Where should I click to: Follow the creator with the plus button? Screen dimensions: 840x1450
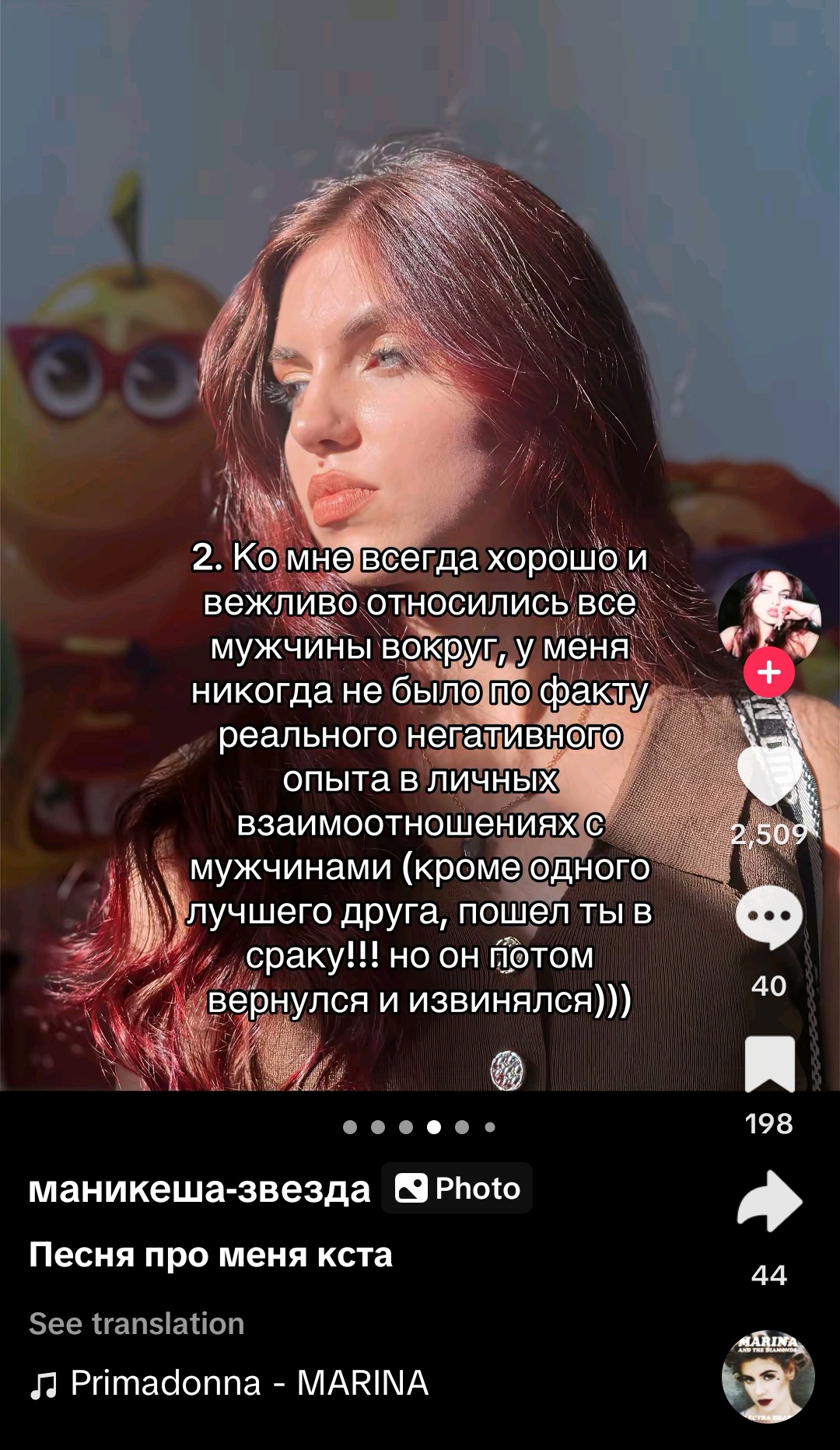(x=768, y=672)
